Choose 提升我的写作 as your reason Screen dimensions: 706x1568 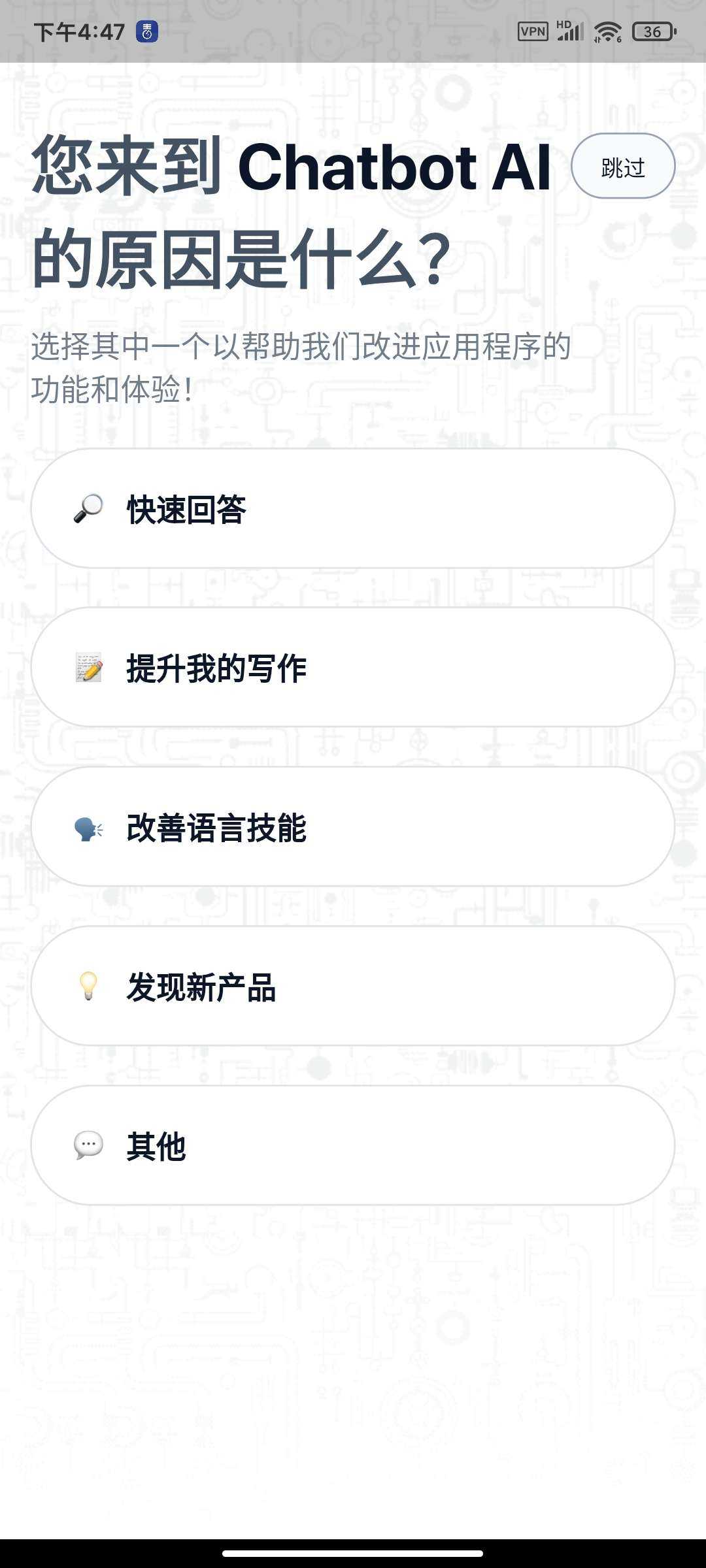pos(353,667)
